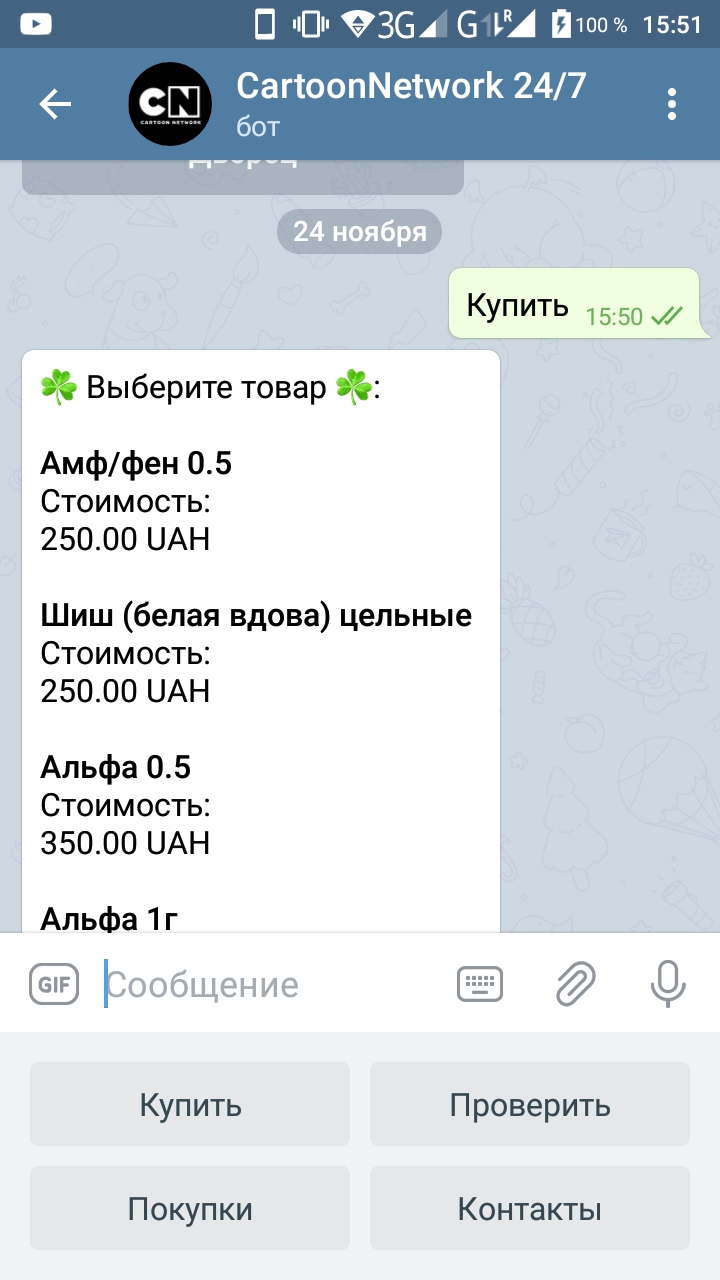The width and height of the screenshot is (720, 1280).
Task: Open the GIF picker
Action: [54, 985]
